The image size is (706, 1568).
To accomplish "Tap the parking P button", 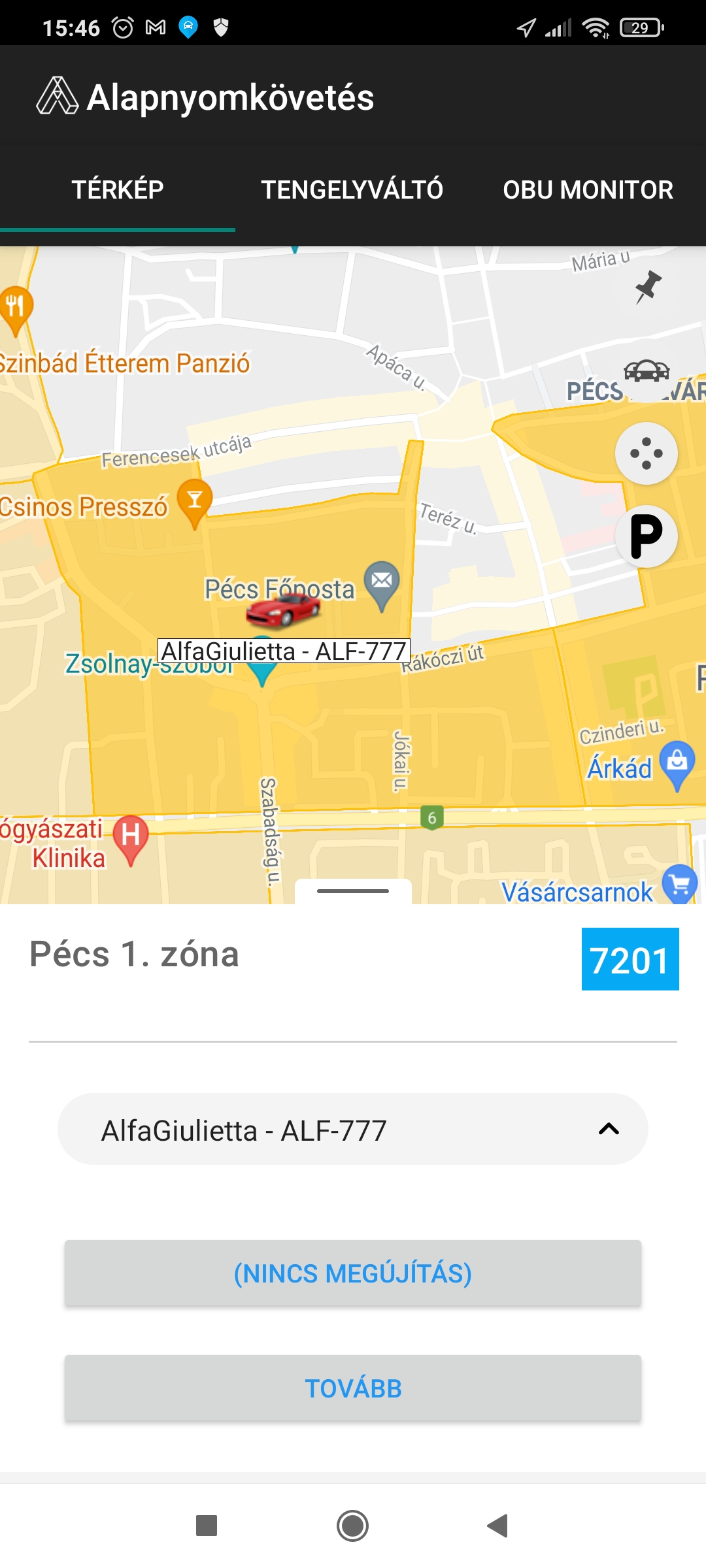I will pyautogui.click(x=647, y=536).
